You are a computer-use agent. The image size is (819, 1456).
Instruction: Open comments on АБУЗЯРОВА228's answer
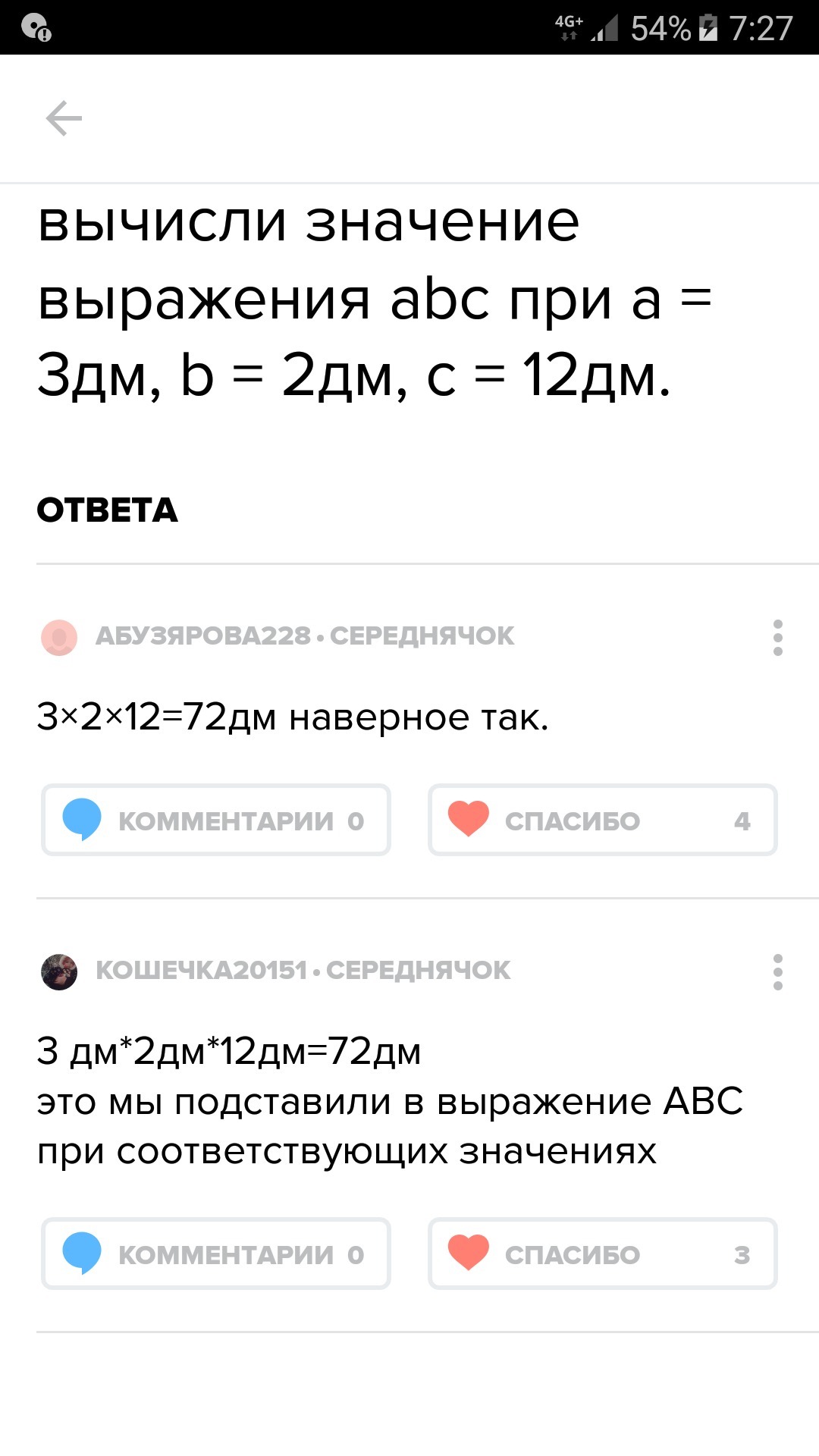[x=216, y=821]
